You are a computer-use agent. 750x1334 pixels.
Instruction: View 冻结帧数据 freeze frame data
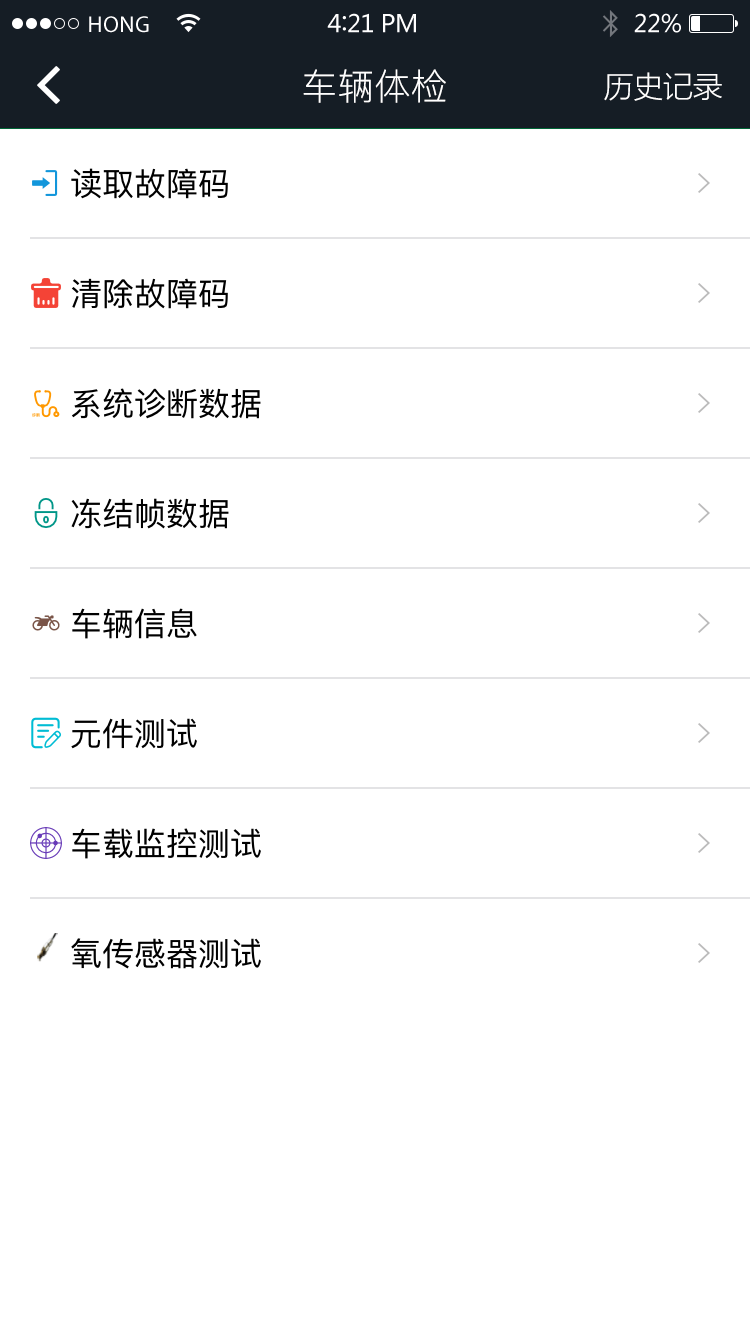pyautogui.click(x=375, y=514)
